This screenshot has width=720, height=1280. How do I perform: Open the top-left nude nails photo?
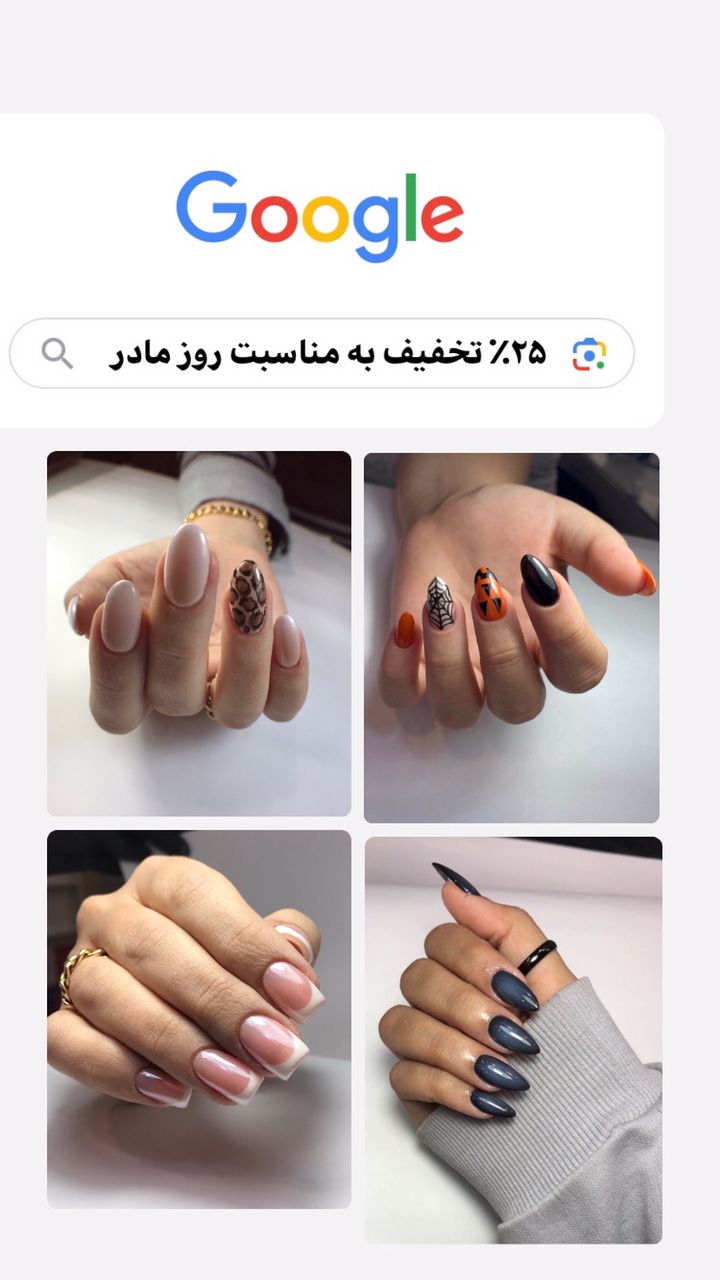point(200,632)
